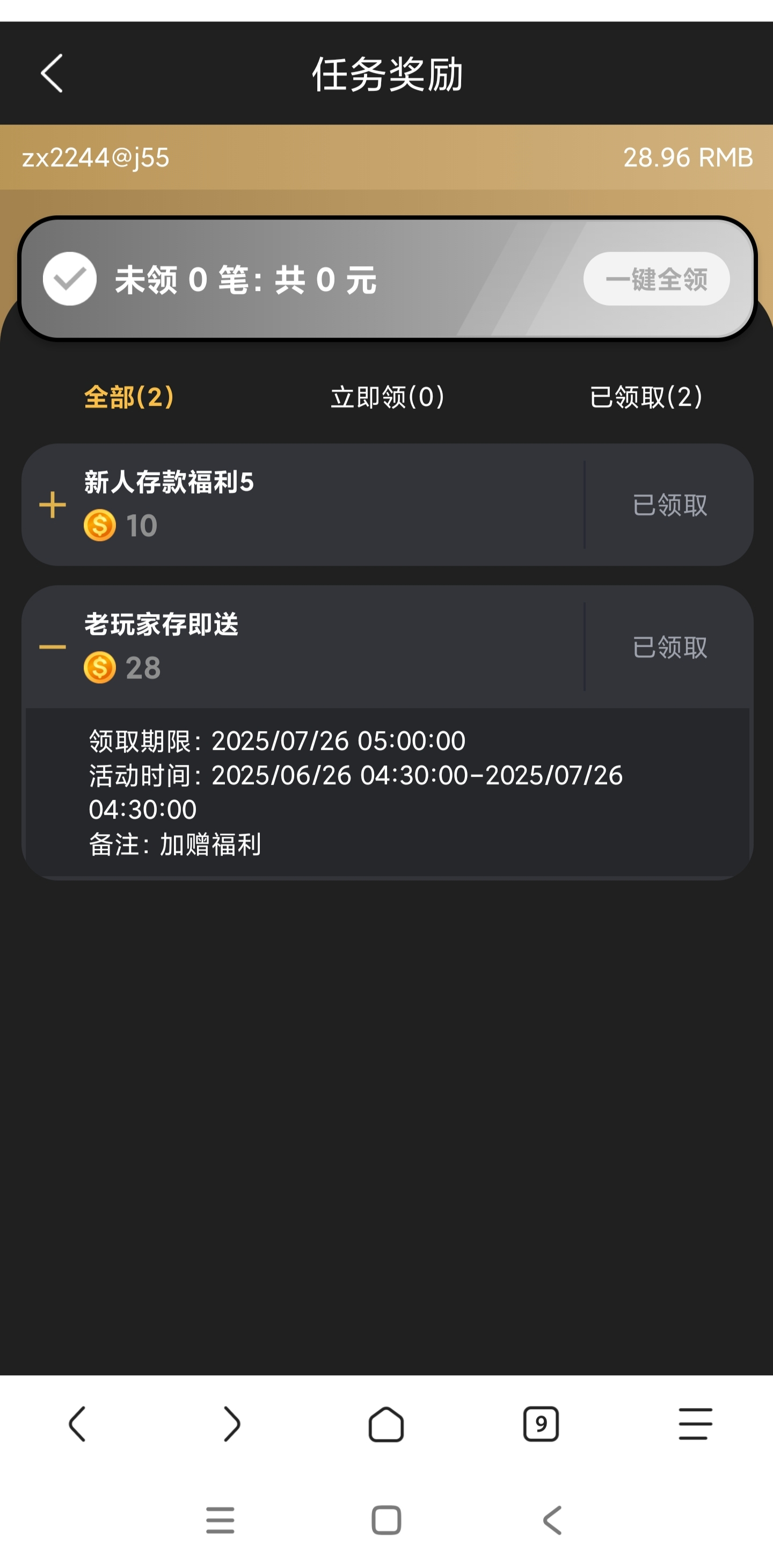Switch to the 全部(2) tab
Viewport: 773px width, 1568px height.
pyautogui.click(x=129, y=397)
